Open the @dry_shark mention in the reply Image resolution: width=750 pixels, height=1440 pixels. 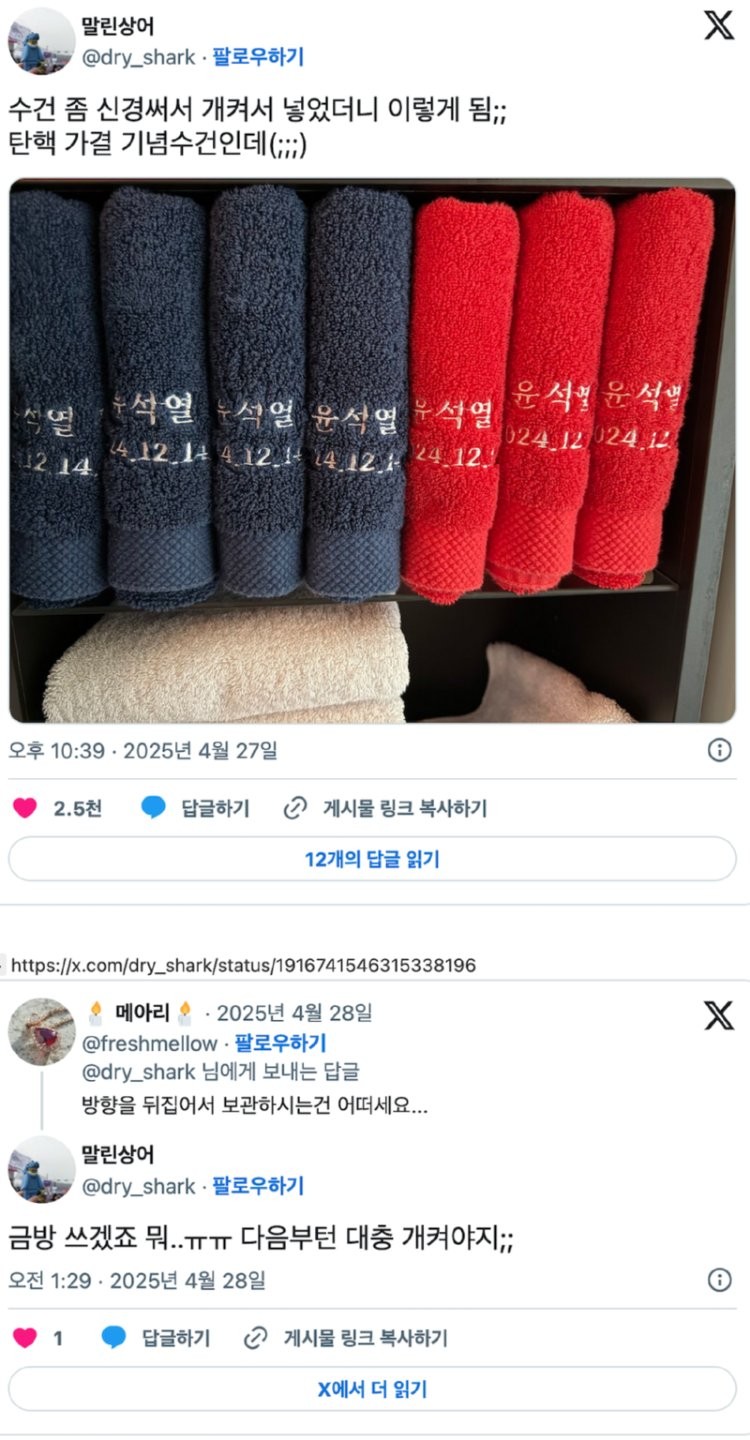click(138, 1072)
